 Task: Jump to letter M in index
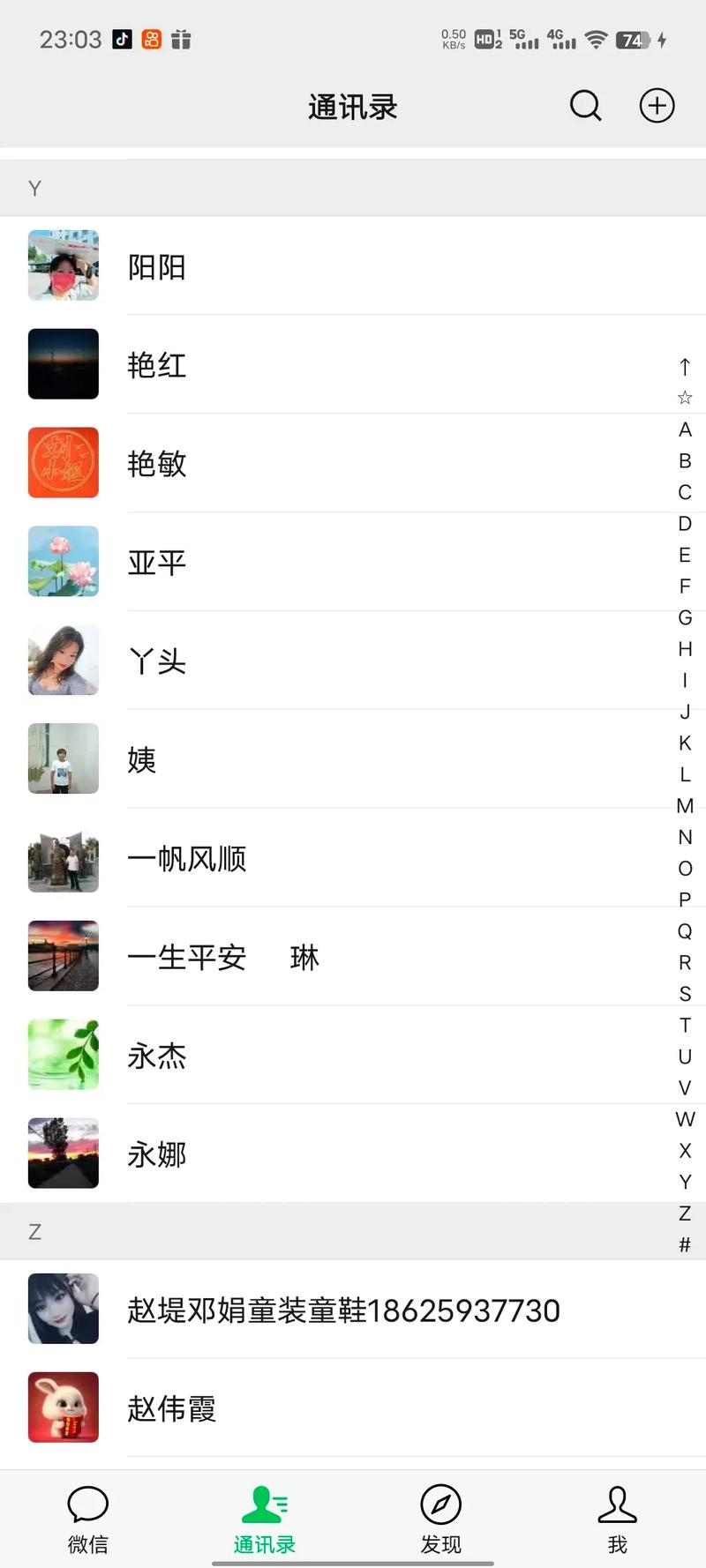click(685, 806)
